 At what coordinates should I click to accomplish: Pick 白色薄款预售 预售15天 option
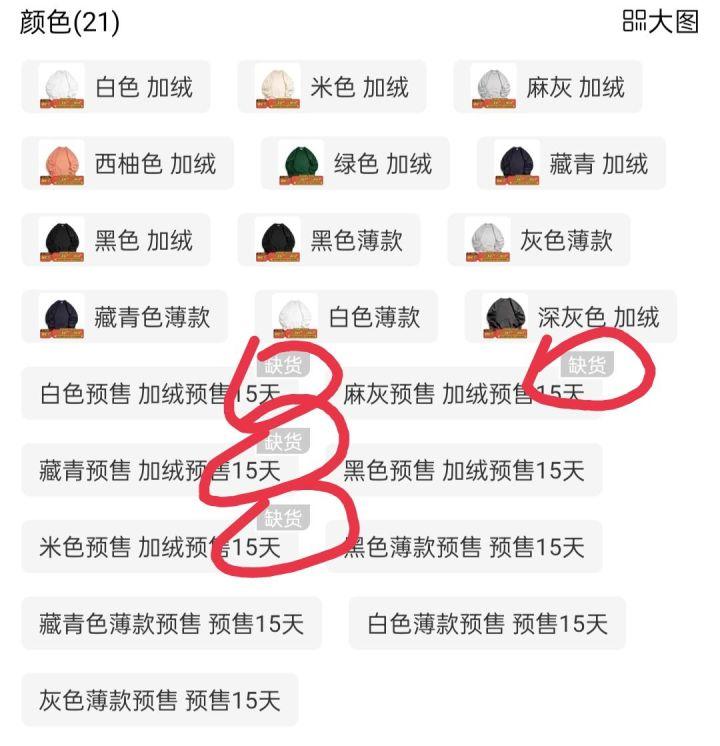487,624
